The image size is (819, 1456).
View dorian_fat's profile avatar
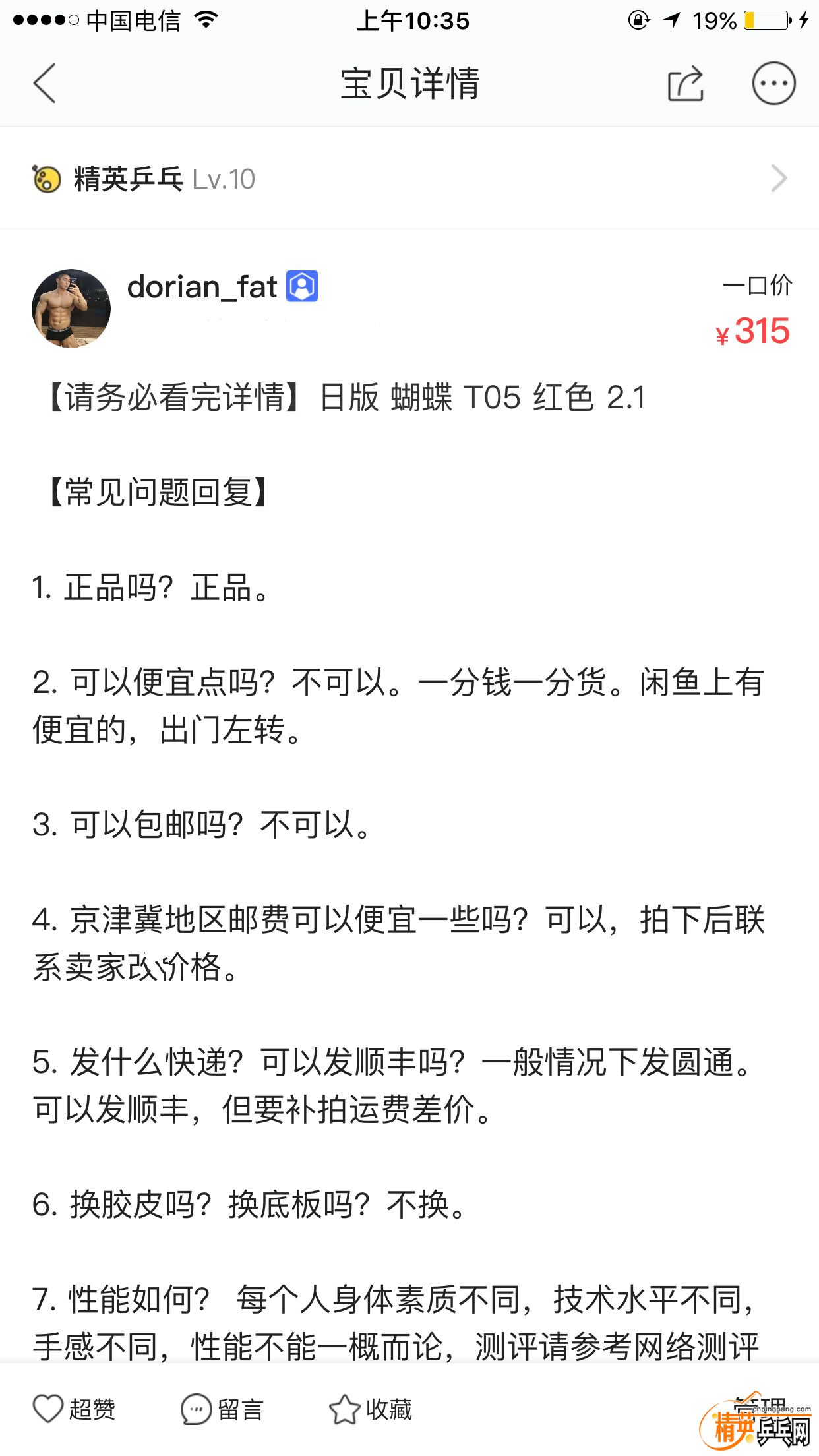(x=71, y=308)
